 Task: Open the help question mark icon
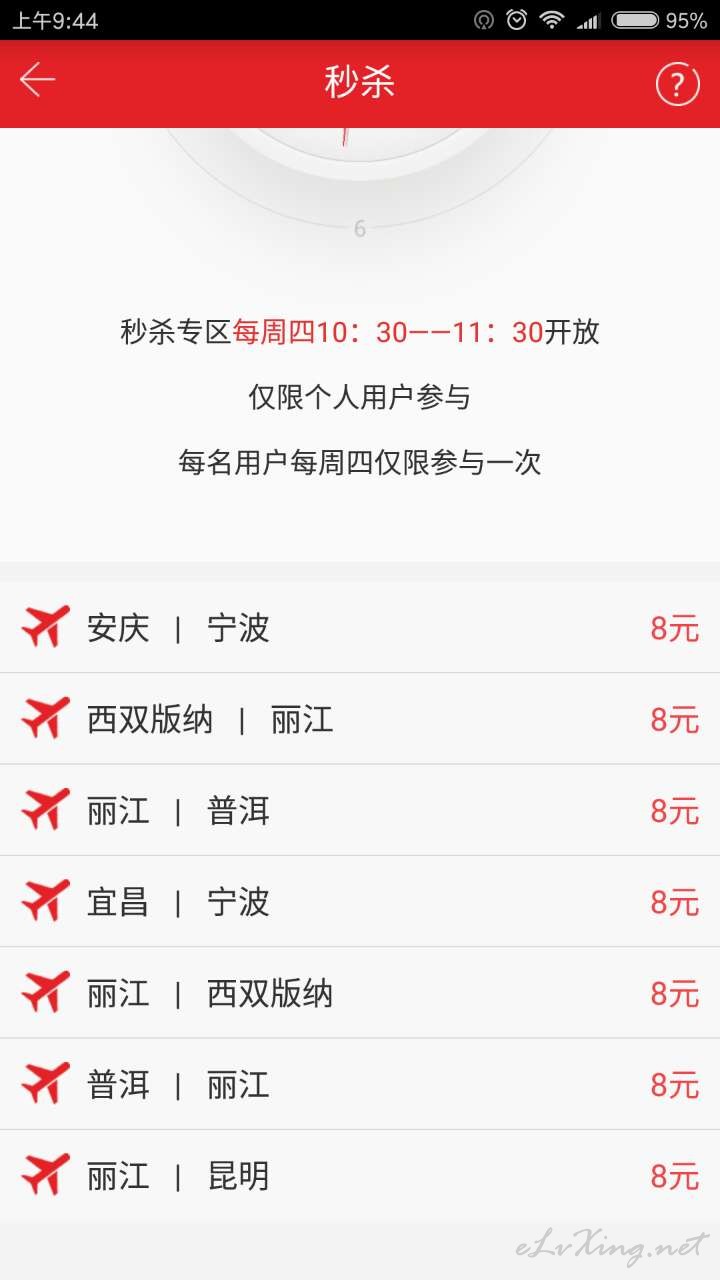[677, 84]
